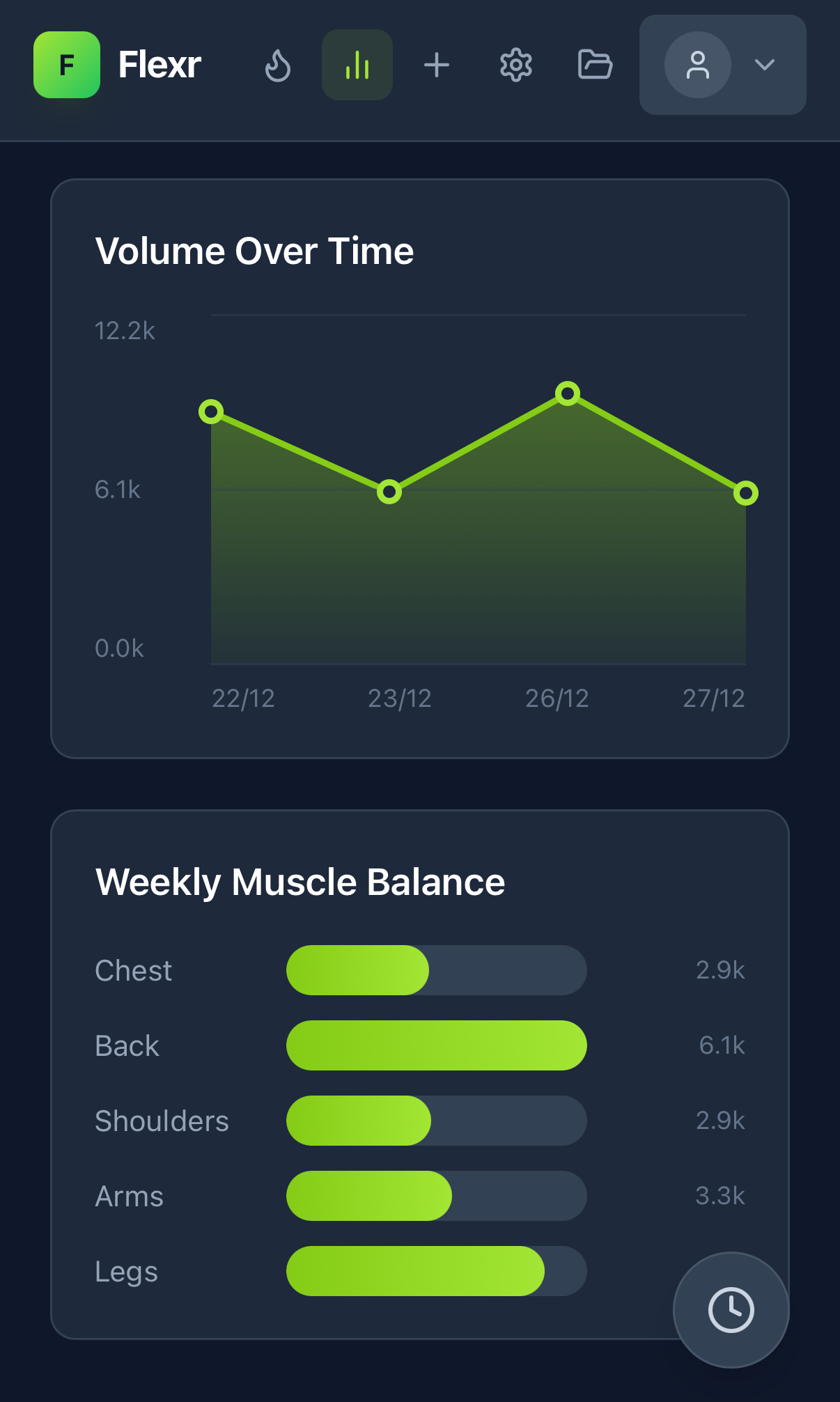Add a new workout with the plus icon
Viewport: 840px width, 1402px height.
pos(436,65)
